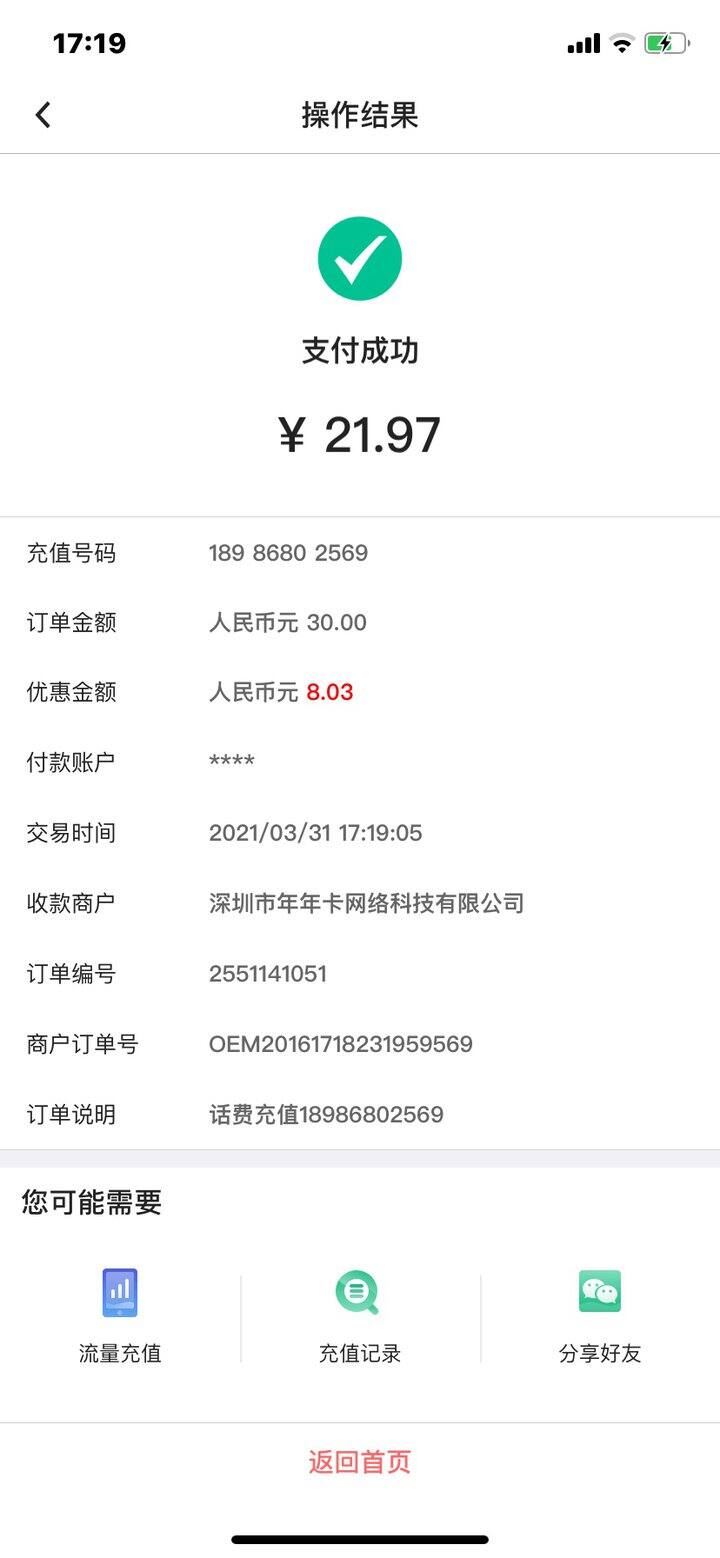Open 流量充值 data recharge
The height and width of the screenshot is (1558, 720).
pos(120,1317)
